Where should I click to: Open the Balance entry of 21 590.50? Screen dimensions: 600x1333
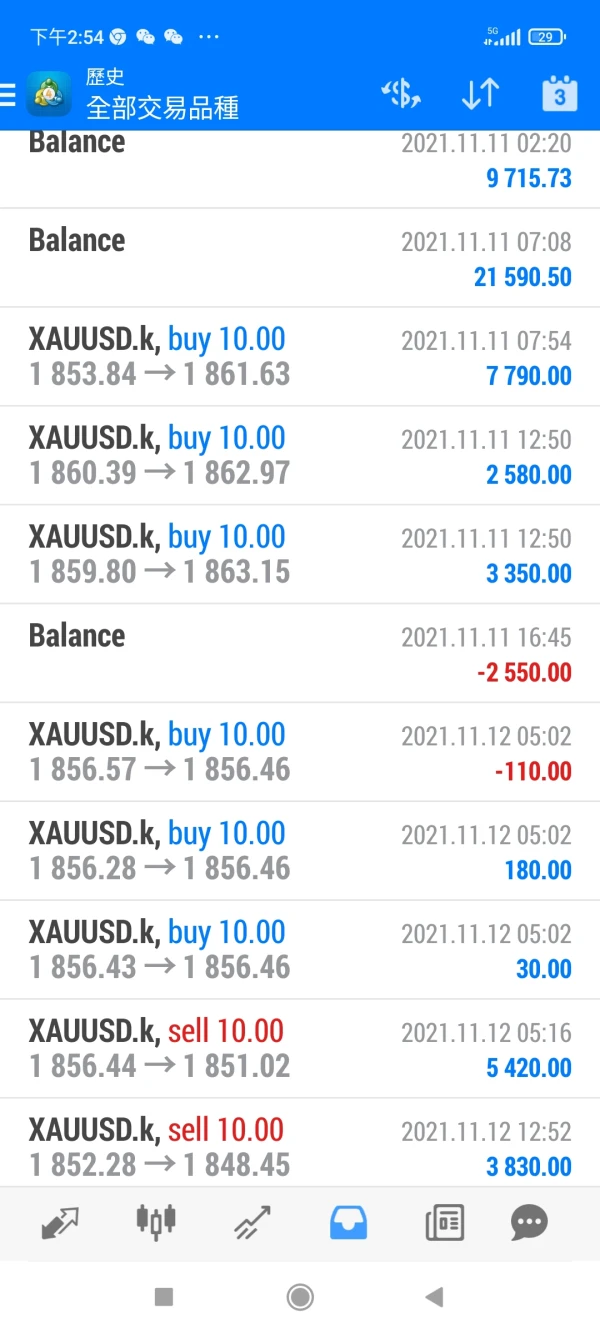300,258
